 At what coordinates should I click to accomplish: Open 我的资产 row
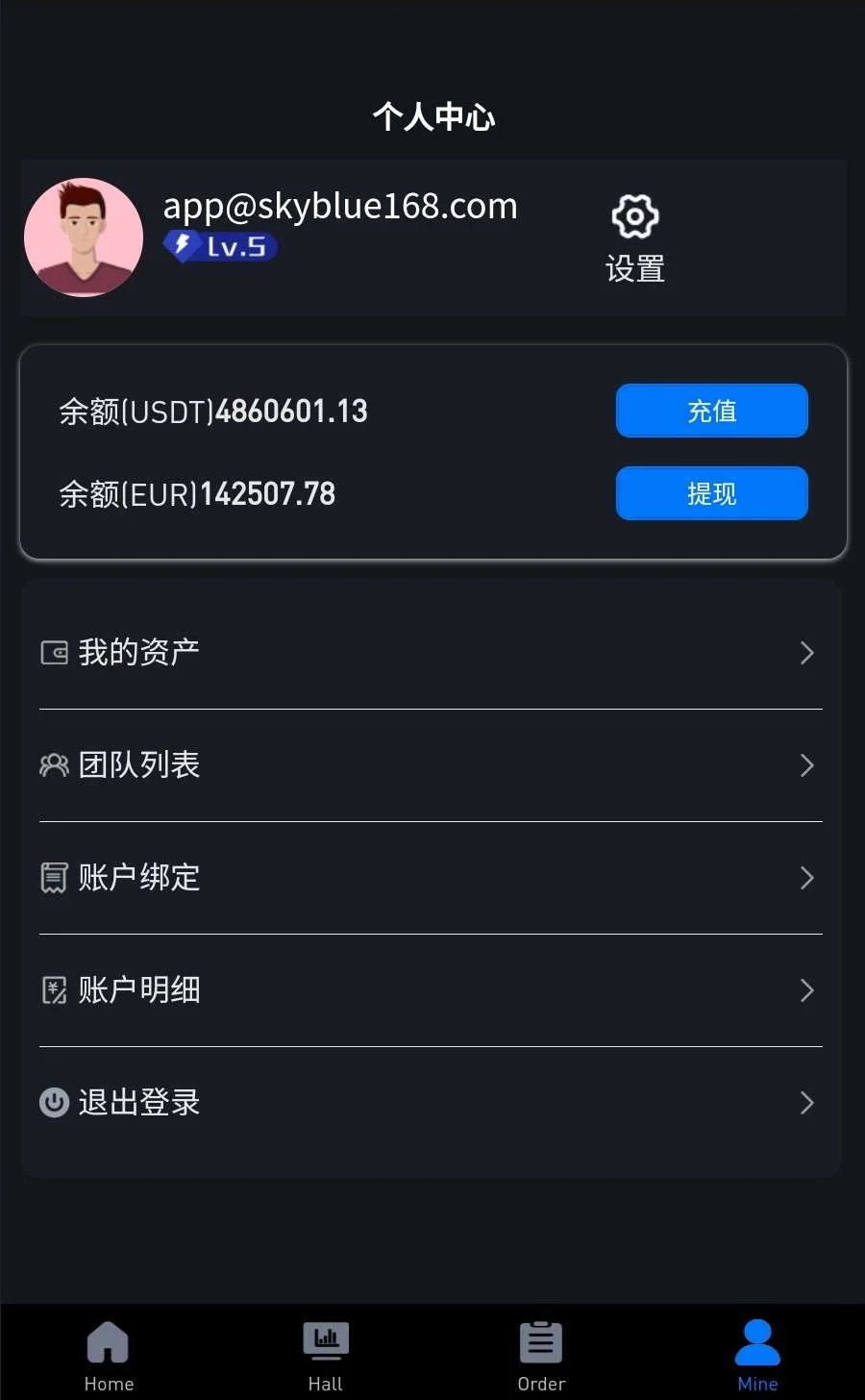pyautogui.click(x=431, y=653)
